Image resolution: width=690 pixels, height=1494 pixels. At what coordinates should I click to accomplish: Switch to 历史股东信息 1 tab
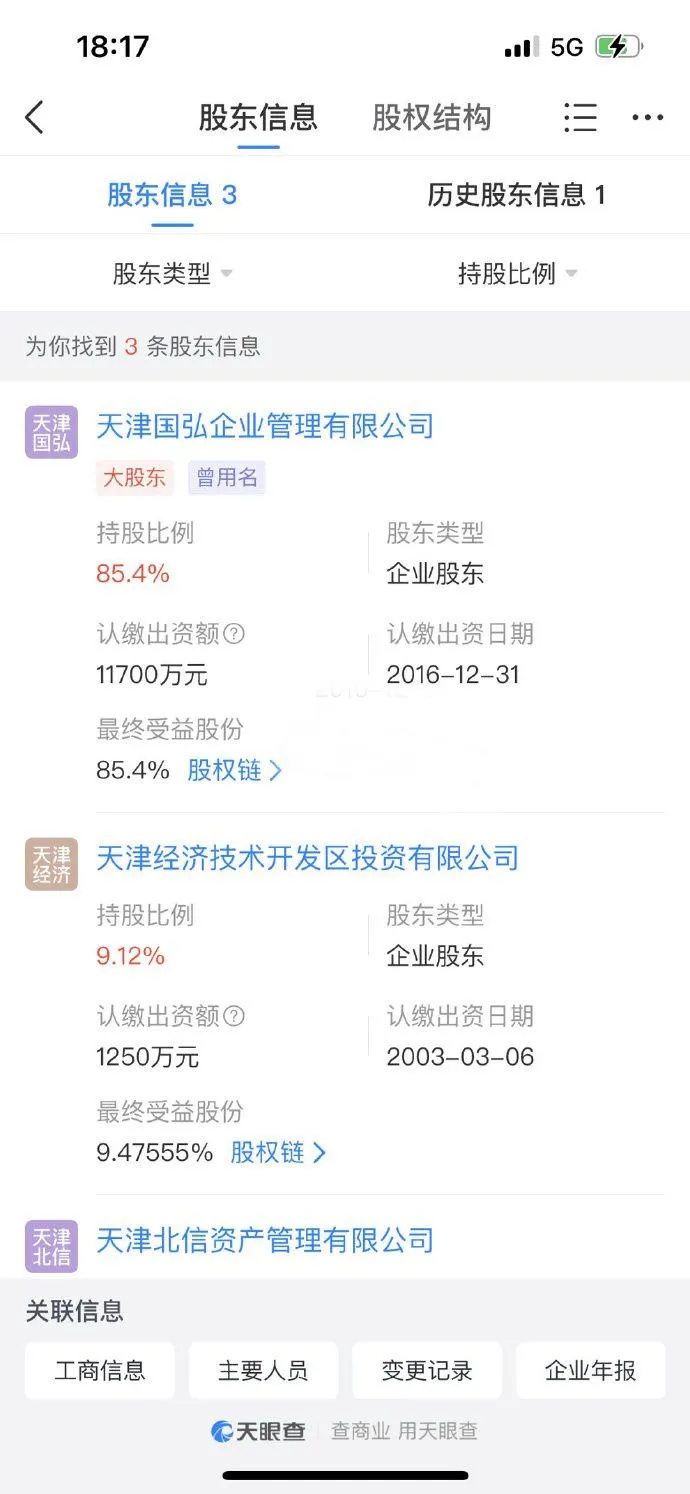tap(516, 194)
